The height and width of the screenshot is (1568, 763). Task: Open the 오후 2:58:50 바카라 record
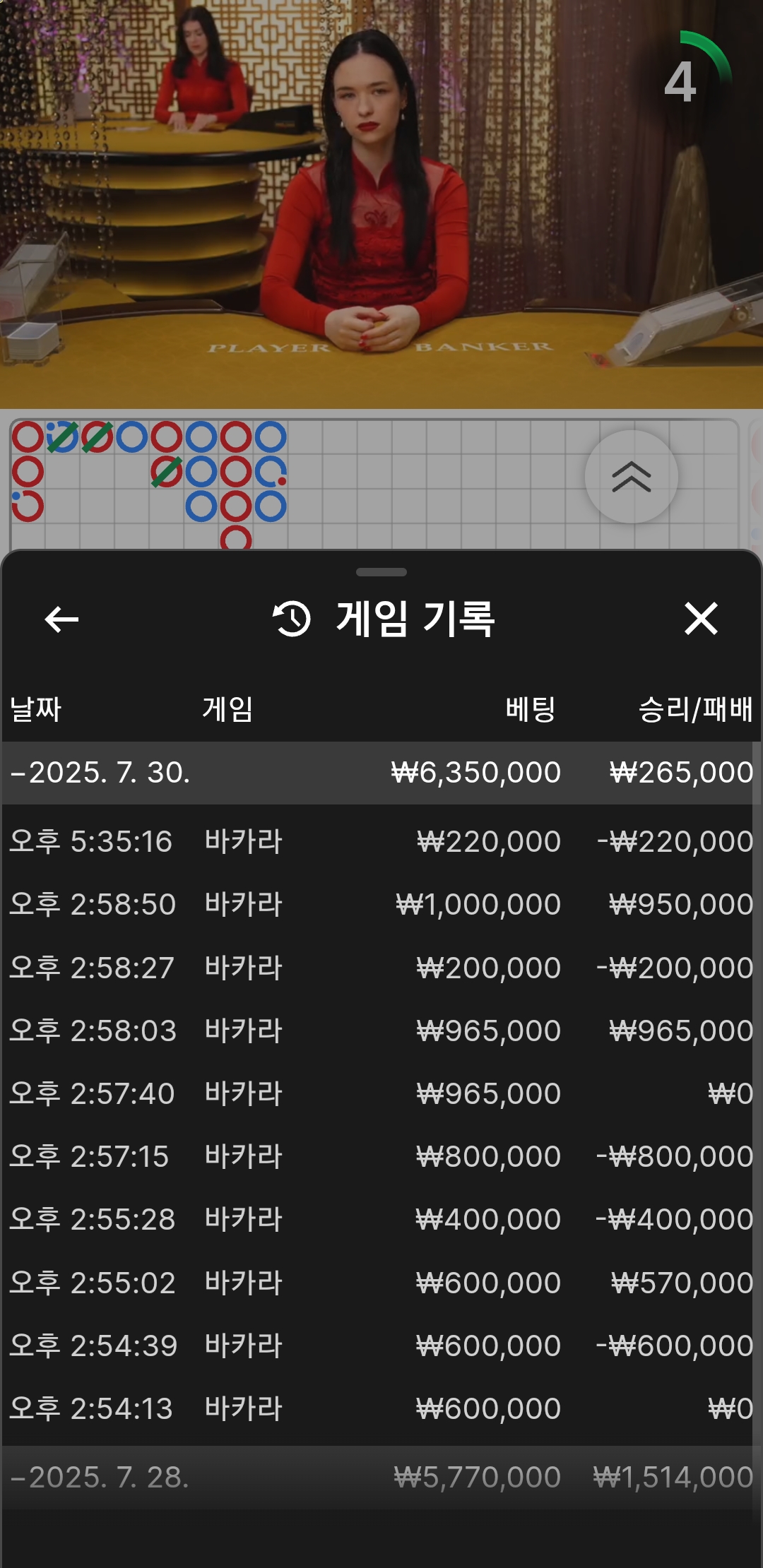coord(381,904)
